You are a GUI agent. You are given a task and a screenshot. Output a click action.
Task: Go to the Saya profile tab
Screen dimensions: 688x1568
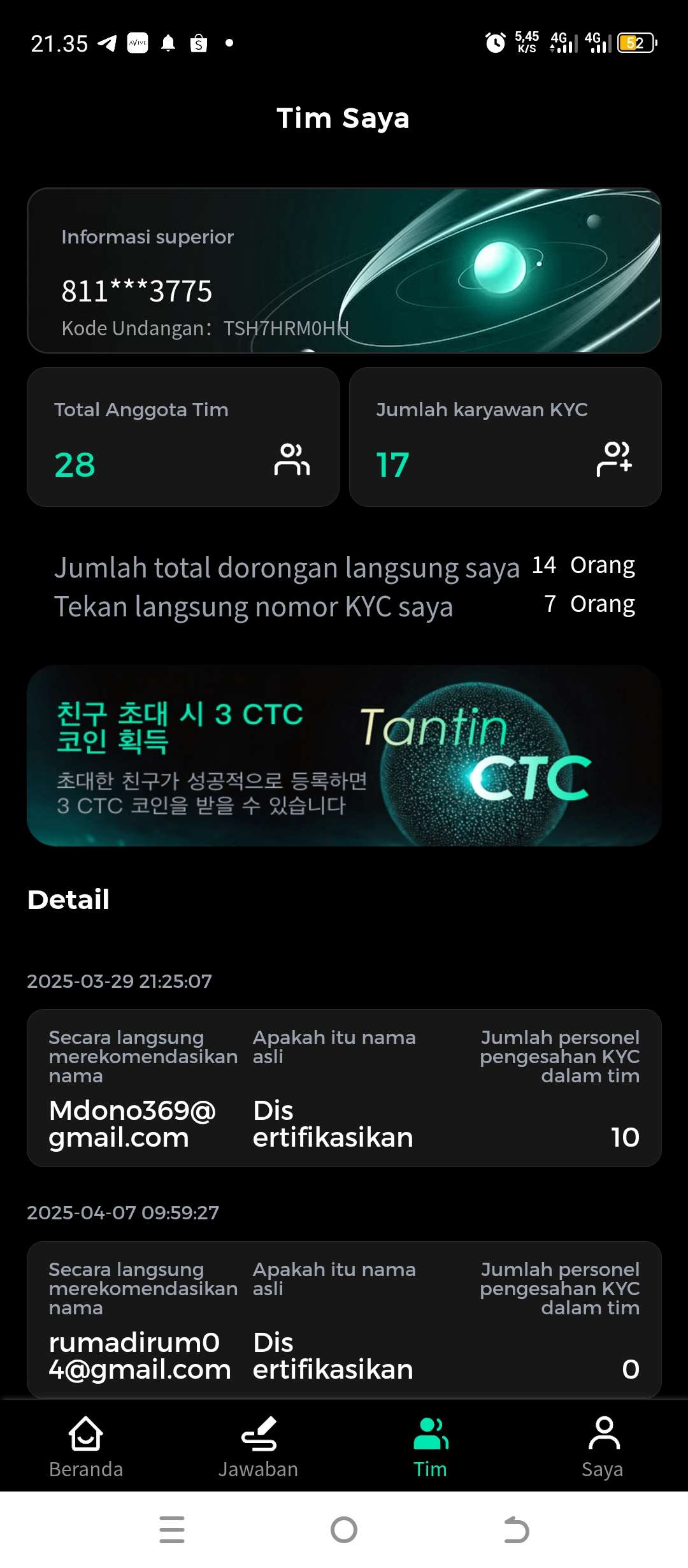(602, 1447)
